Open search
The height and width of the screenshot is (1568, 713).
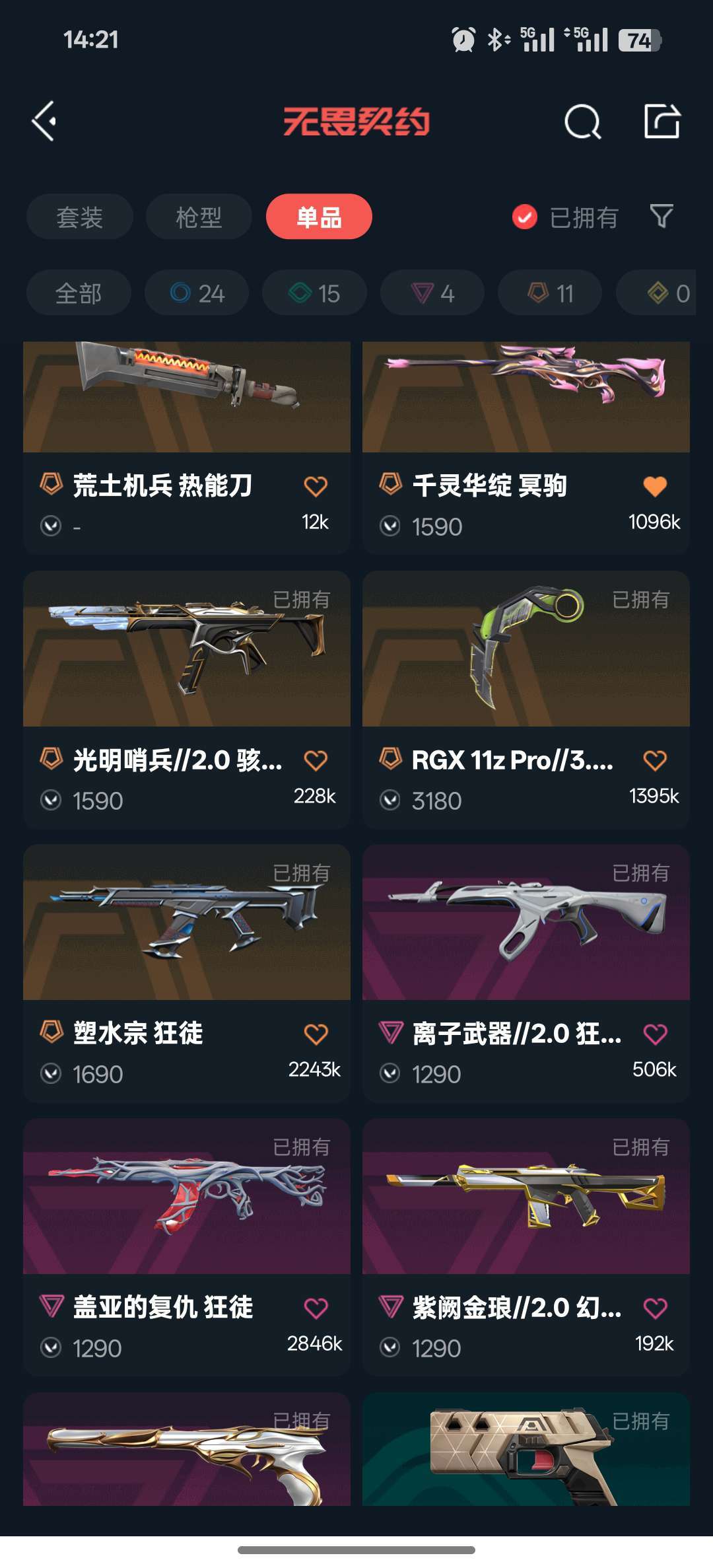(x=582, y=121)
